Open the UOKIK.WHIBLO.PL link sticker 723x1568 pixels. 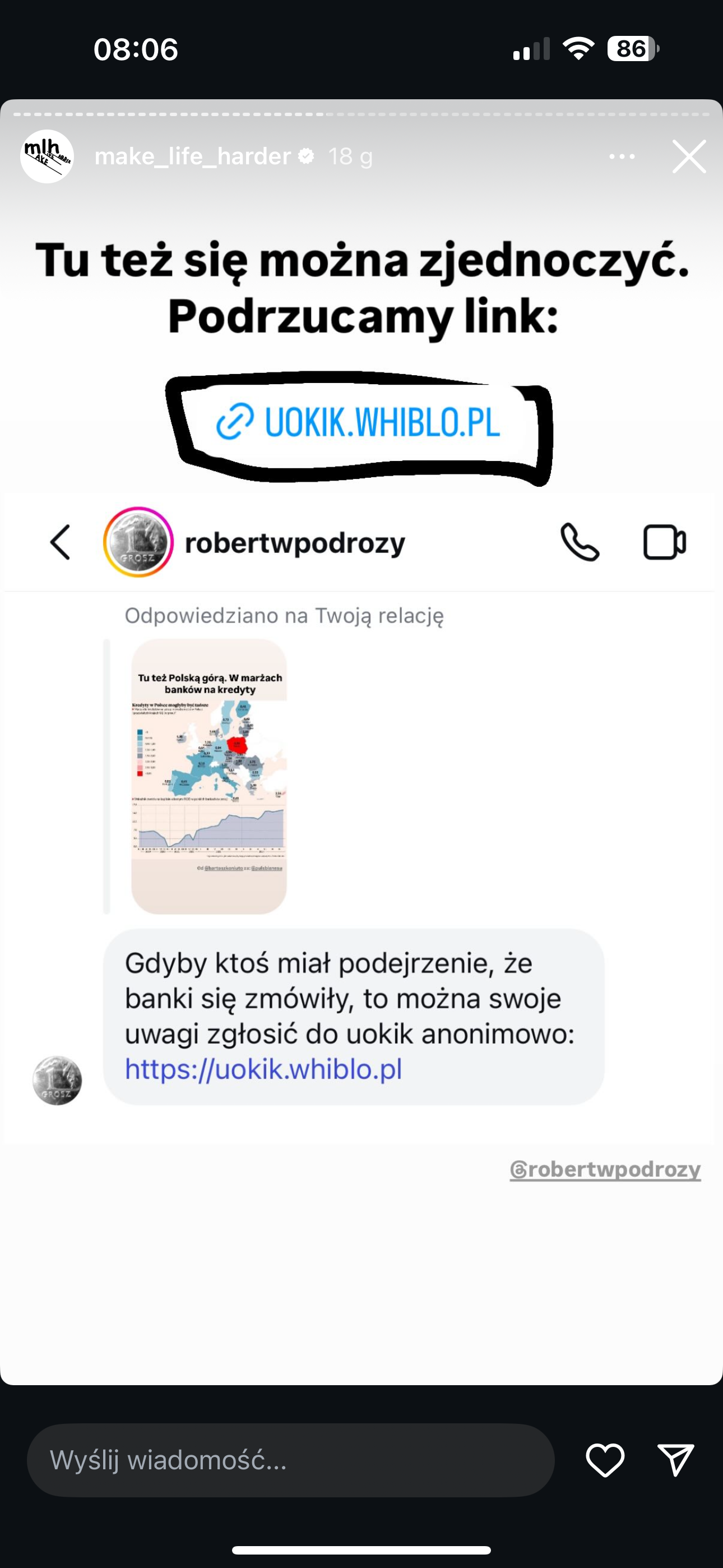[x=359, y=422]
